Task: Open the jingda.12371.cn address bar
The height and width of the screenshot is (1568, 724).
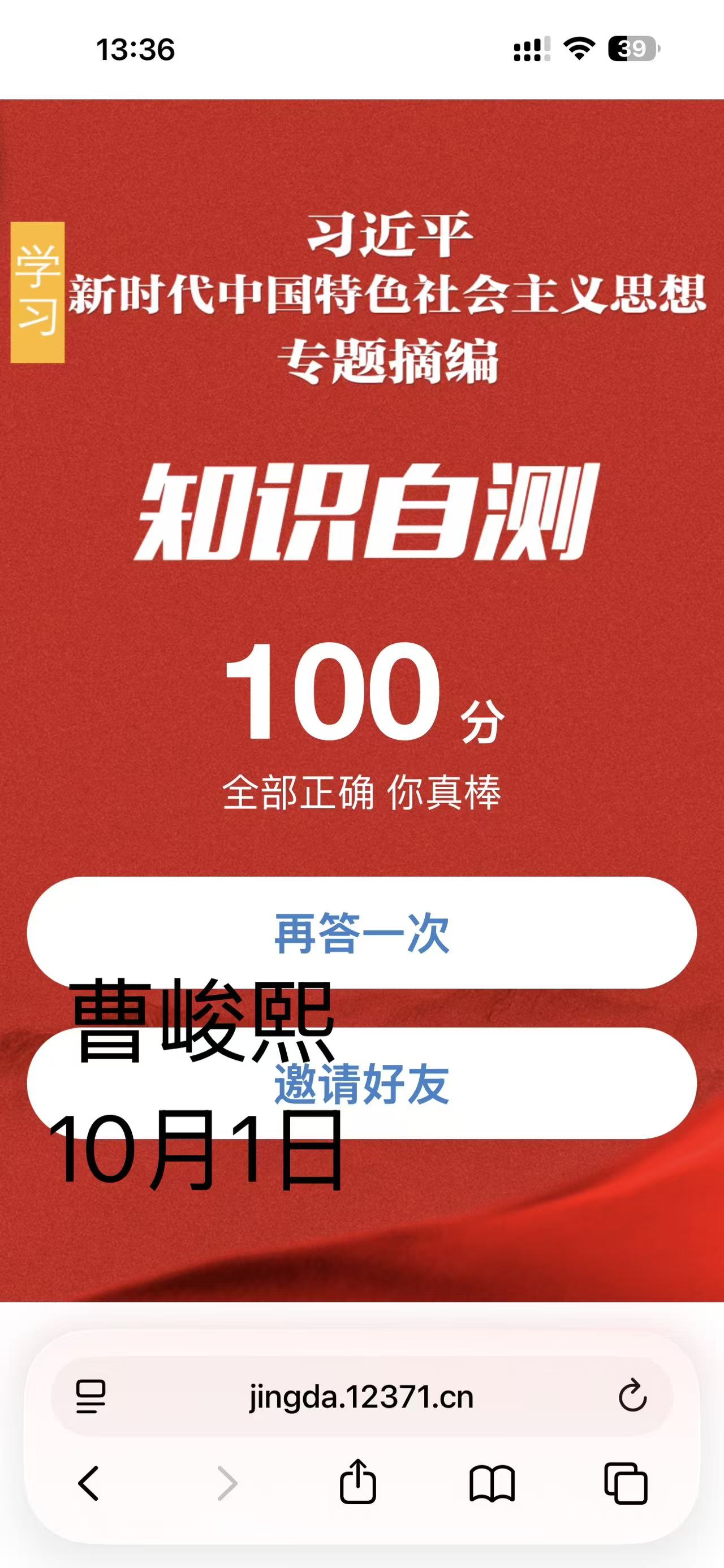Action: point(361,1396)
